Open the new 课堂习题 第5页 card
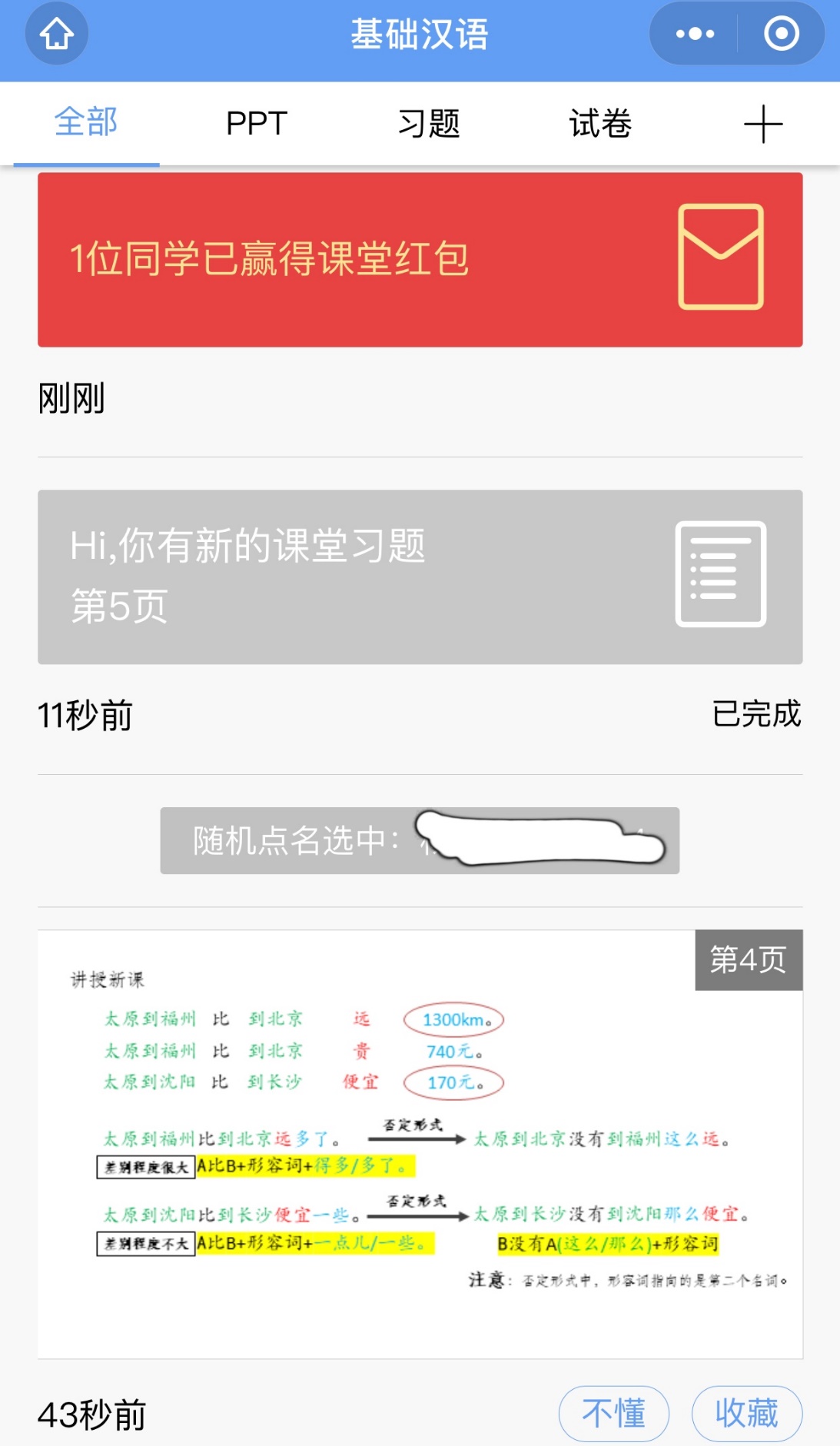The width and height of the screenshot is (840, 1446). pyautogui.click(x=420, y=577)
